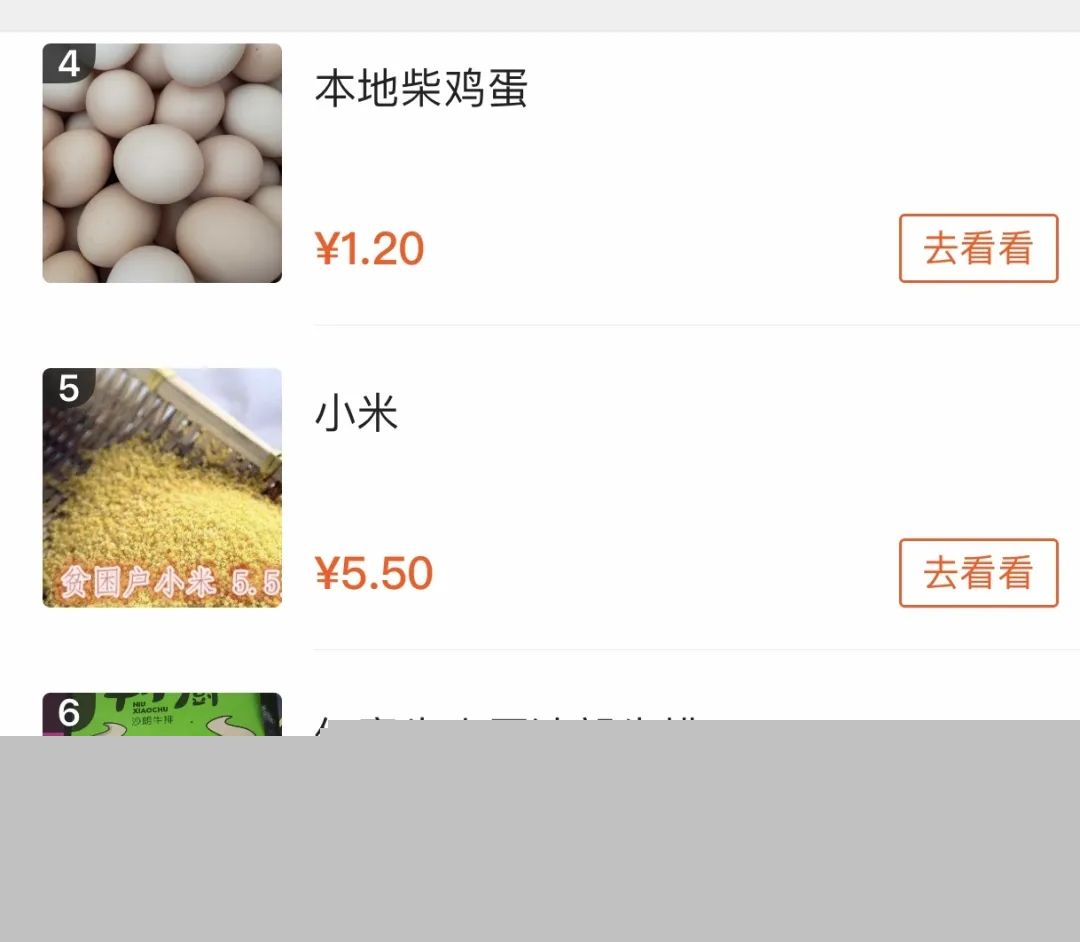
Task: Tap 去看看 for 小米
Action: (978, 573)
